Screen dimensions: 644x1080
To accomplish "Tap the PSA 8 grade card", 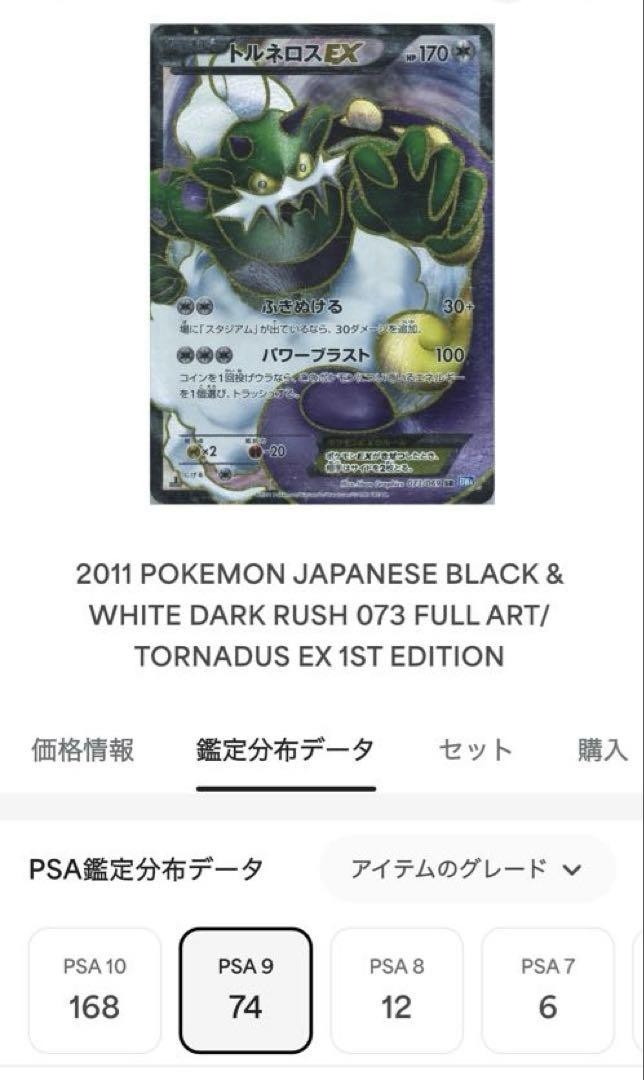I will pos(396,988).
